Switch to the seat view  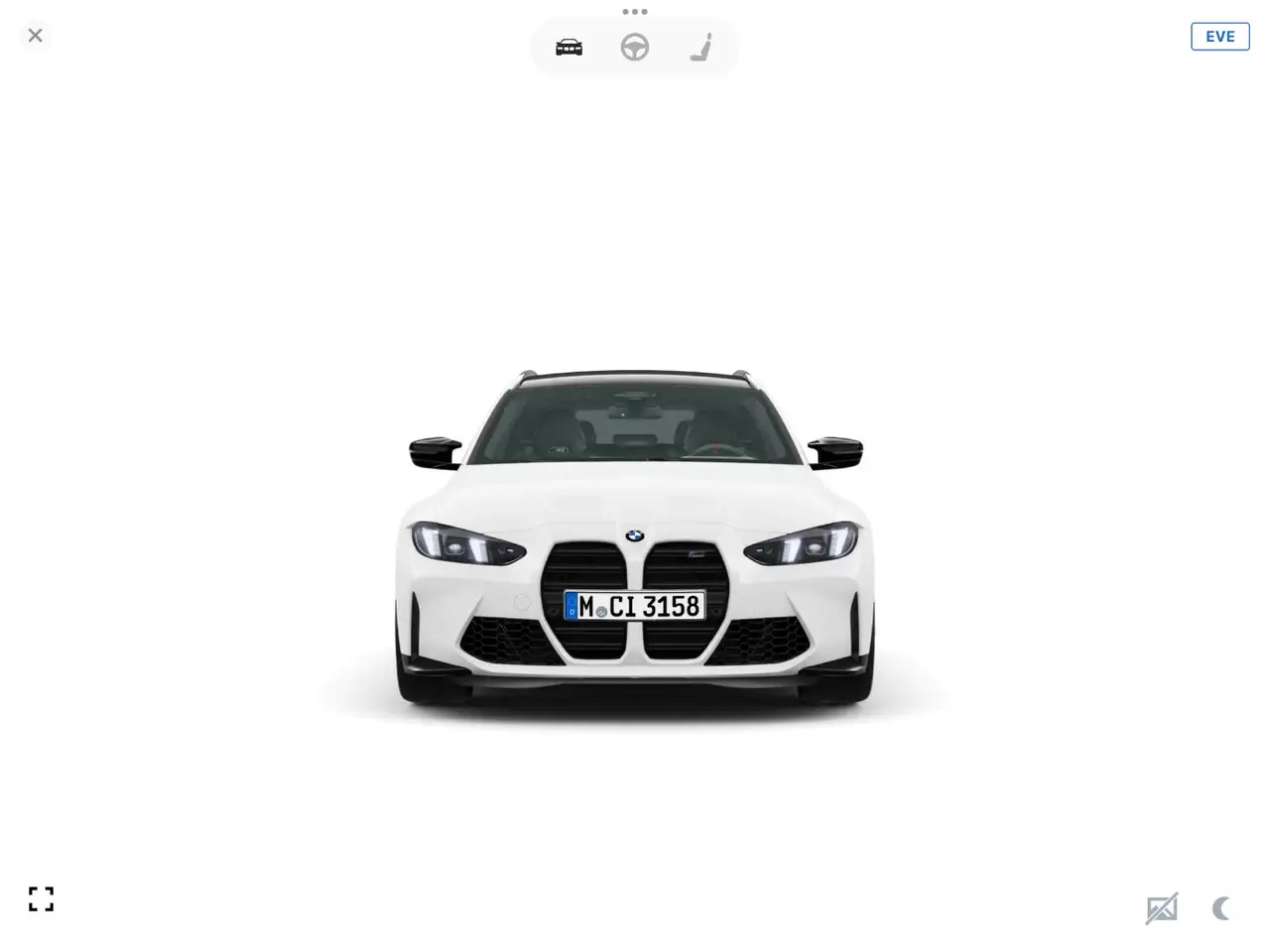tap(700, 48)
